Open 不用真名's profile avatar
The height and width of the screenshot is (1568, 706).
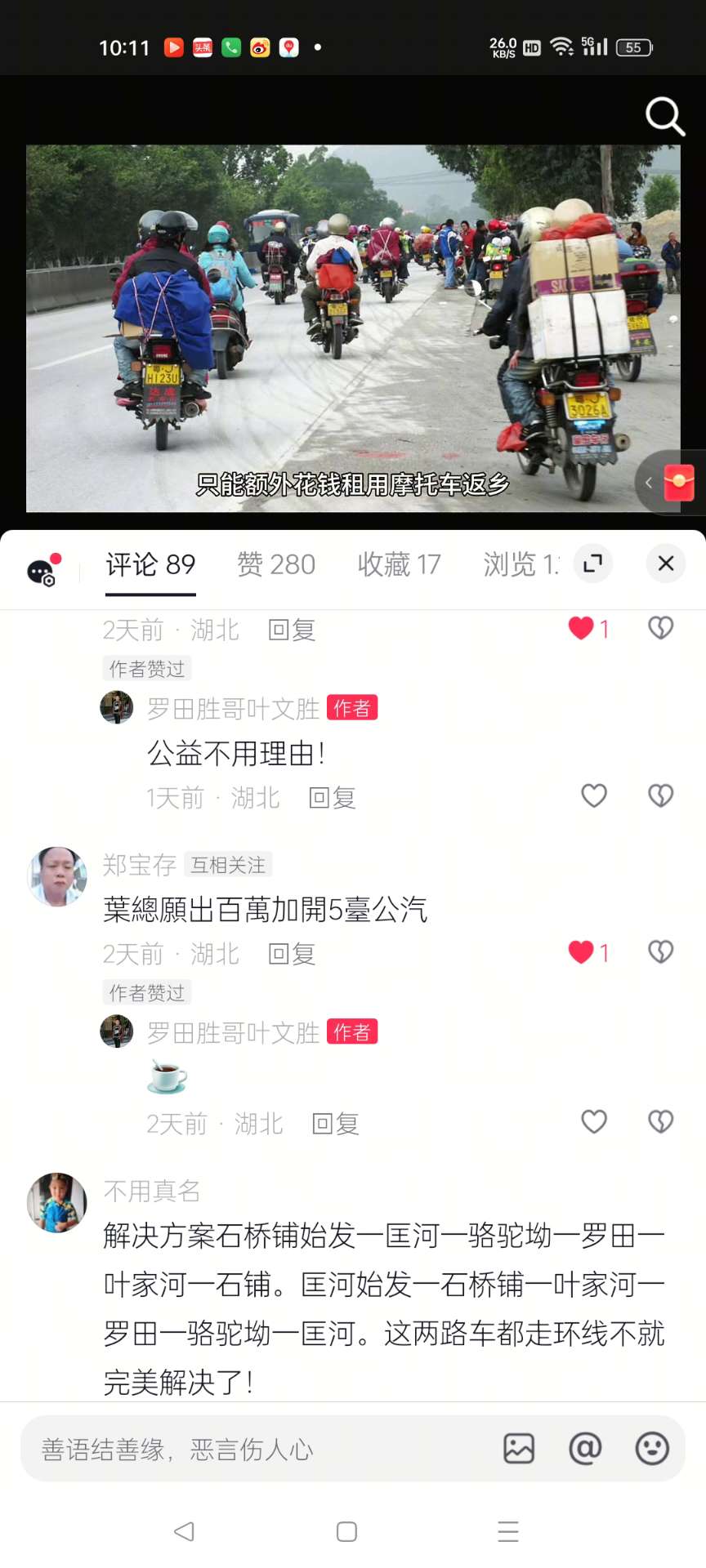(x=57, y=1203)
